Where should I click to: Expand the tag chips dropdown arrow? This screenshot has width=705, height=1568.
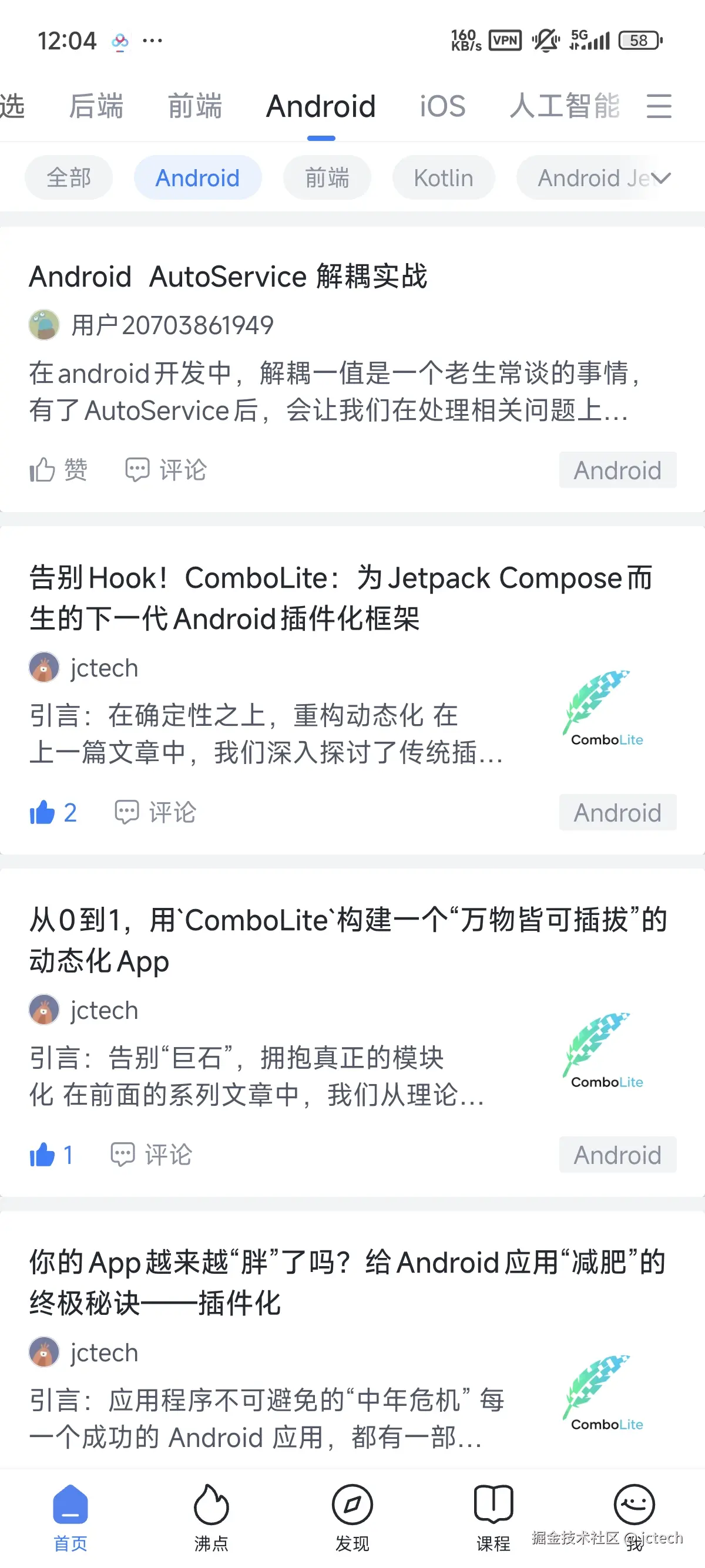click(660, 178)
